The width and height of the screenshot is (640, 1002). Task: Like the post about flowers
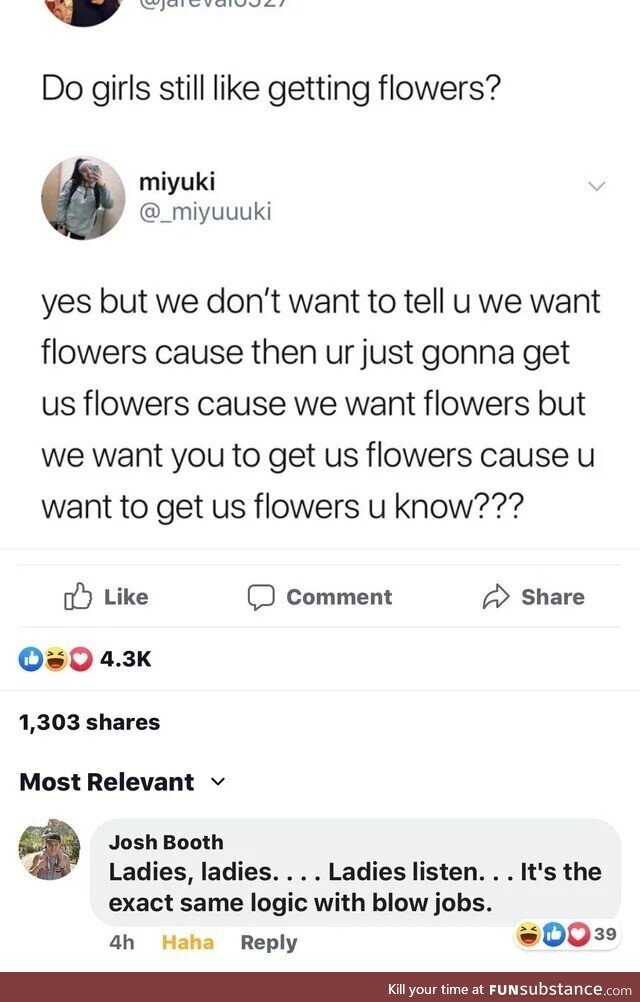[106, 597]
